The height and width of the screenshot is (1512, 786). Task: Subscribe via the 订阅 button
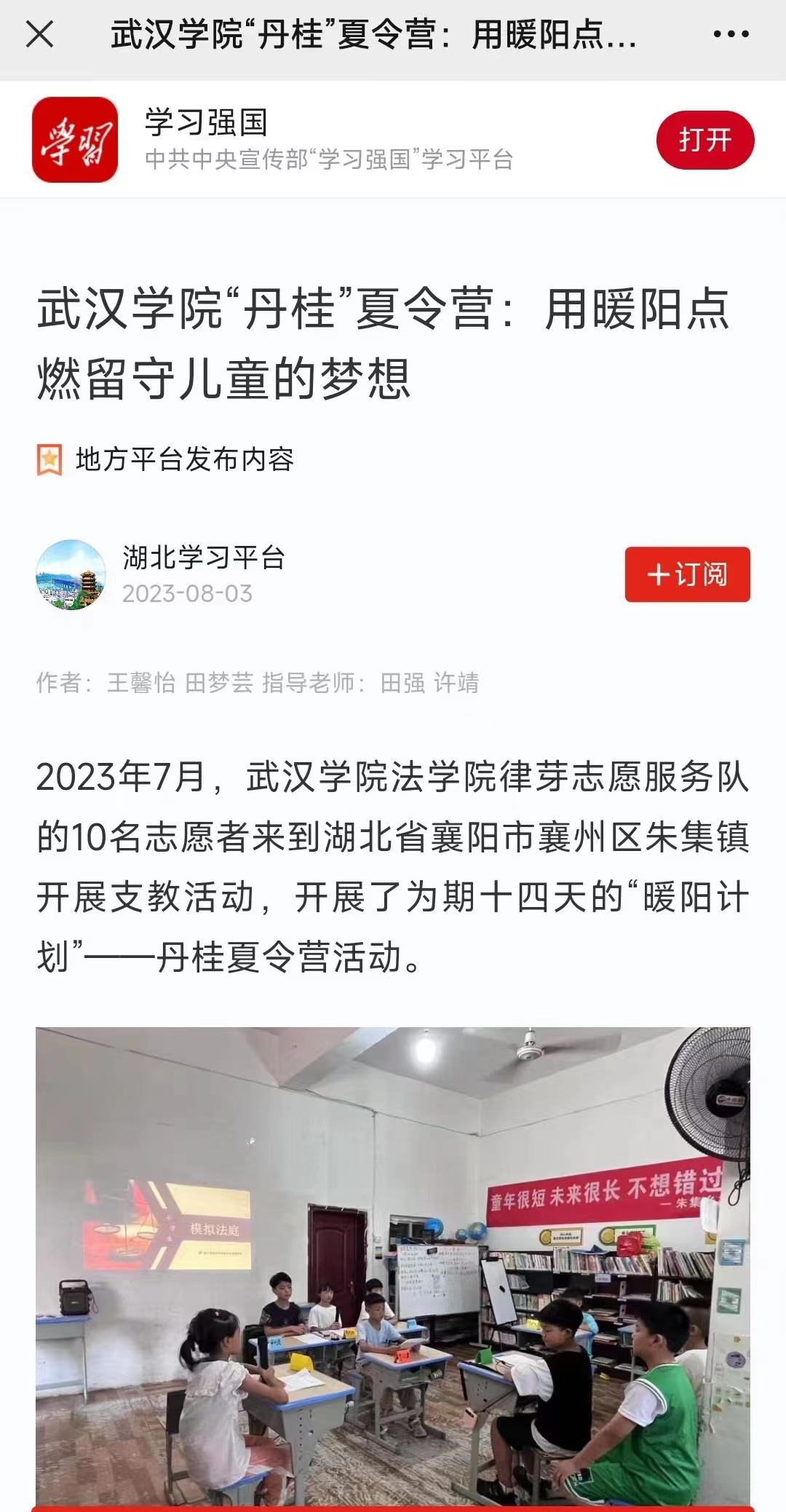(x=687, y=574)
